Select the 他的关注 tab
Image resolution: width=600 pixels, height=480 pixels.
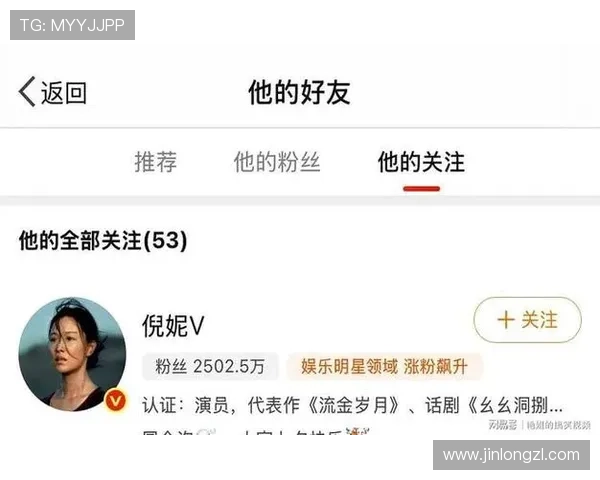(x=421, y=162)
